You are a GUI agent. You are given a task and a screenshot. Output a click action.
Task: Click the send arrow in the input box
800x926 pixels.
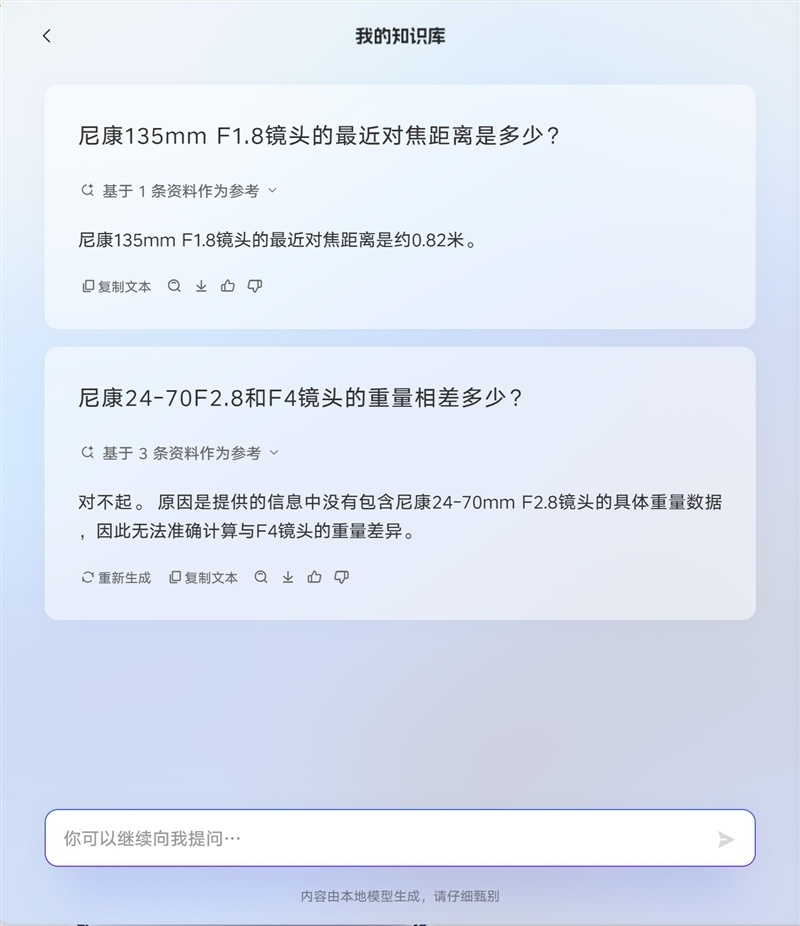click(723, 838)
